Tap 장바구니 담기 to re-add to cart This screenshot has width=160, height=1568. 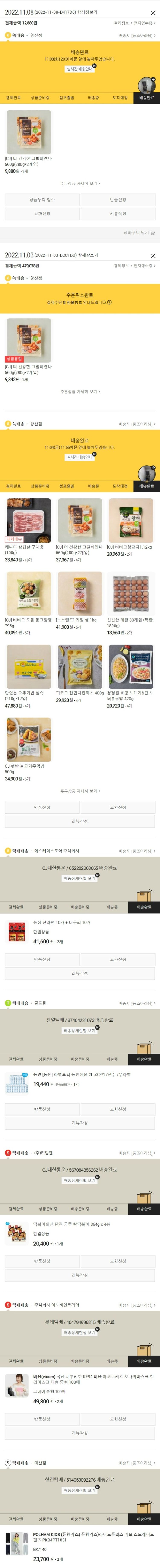[139, 233]
